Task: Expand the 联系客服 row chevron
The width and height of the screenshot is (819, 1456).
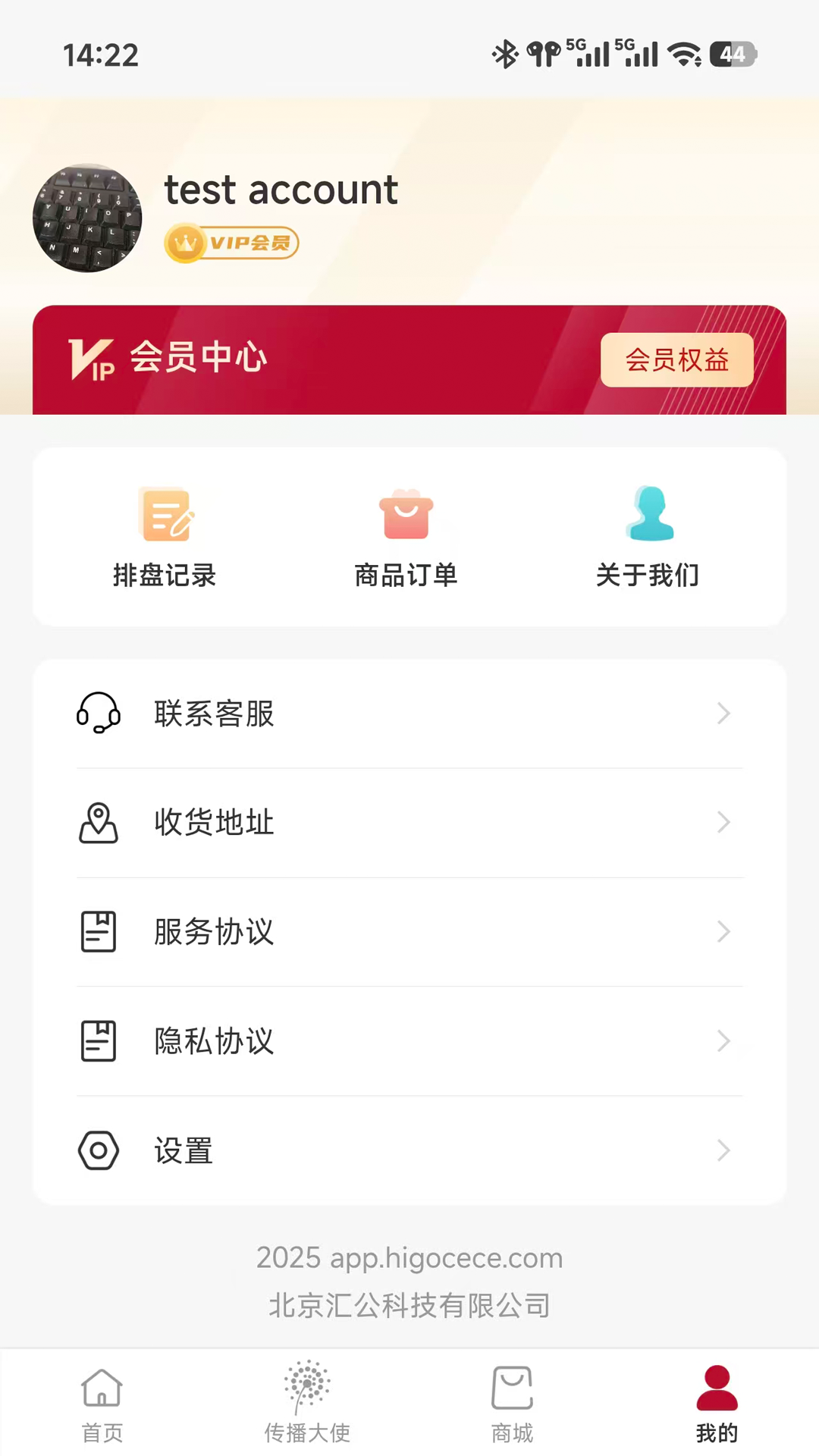Action: (x=722, y=714)
